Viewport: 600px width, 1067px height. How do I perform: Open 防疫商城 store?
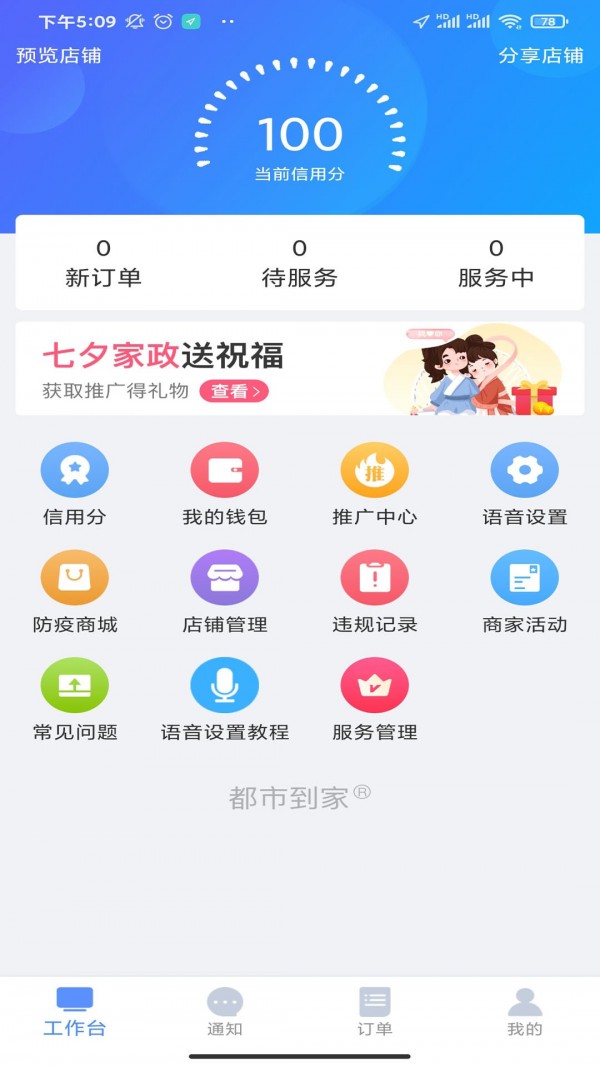pyautogui.click(x=74, y=592)
